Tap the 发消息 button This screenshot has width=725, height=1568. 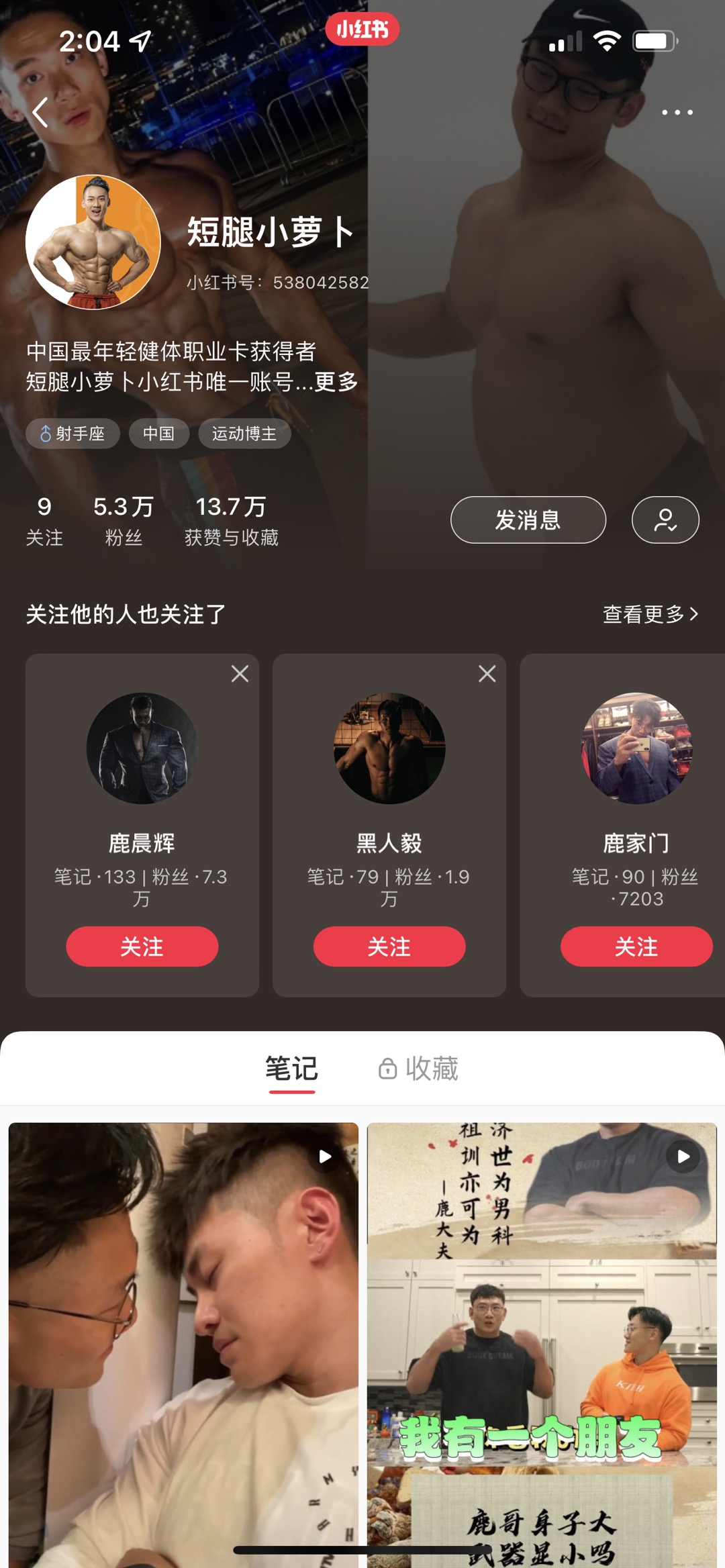coord(528,520)
